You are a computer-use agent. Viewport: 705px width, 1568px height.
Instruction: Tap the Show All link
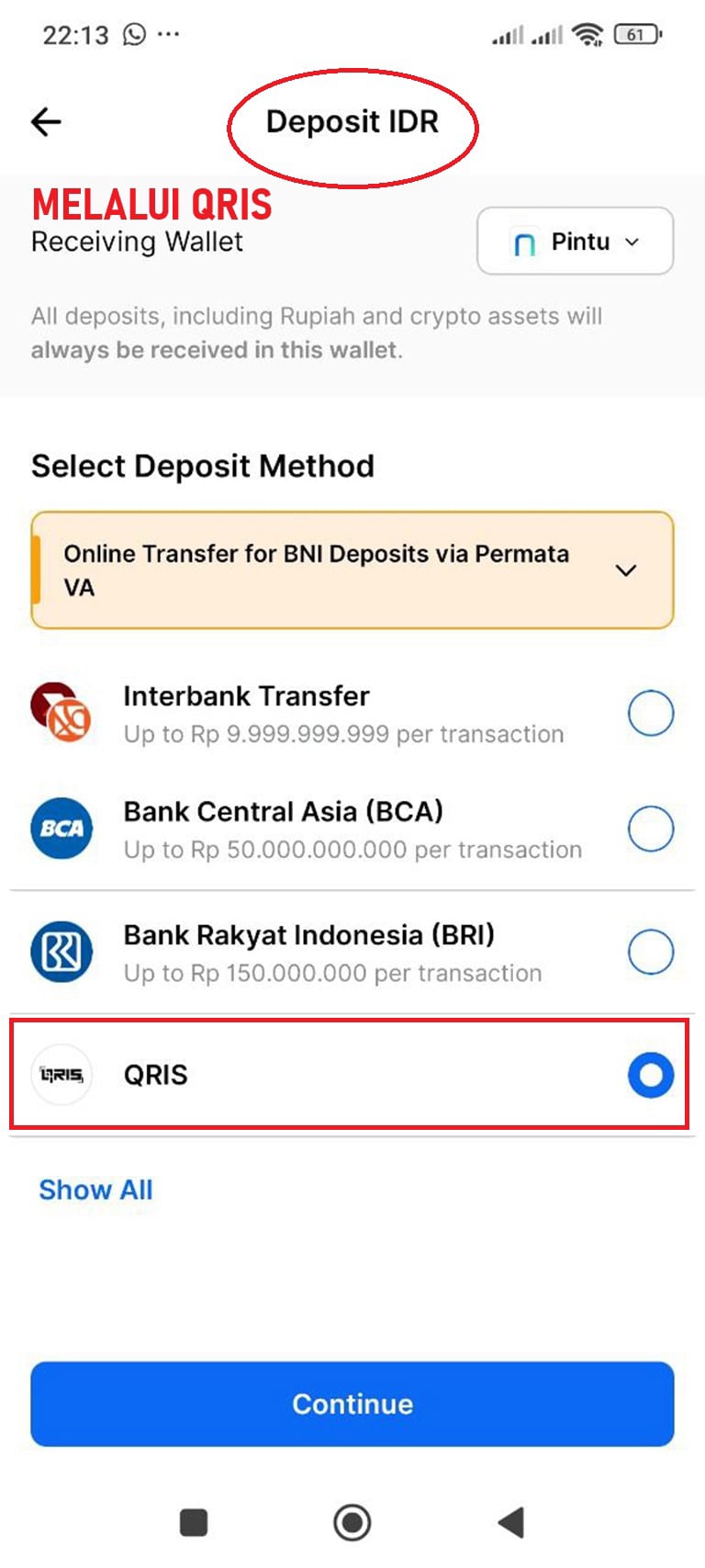95,1190
